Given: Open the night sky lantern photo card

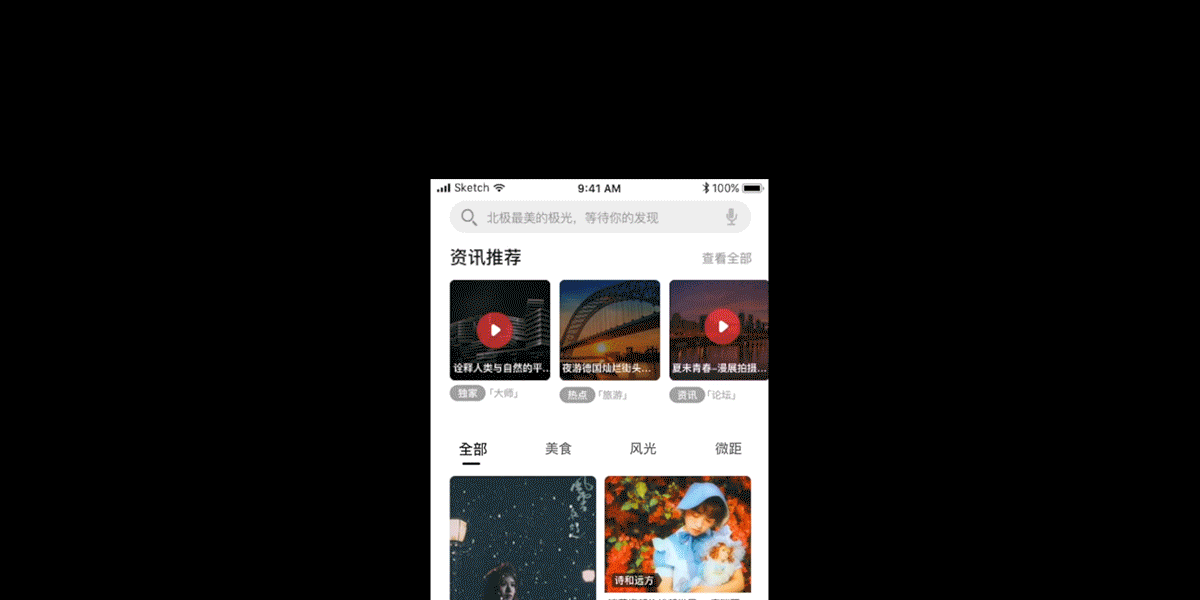Looking at the screenshot, I should (x=522, y=540).
